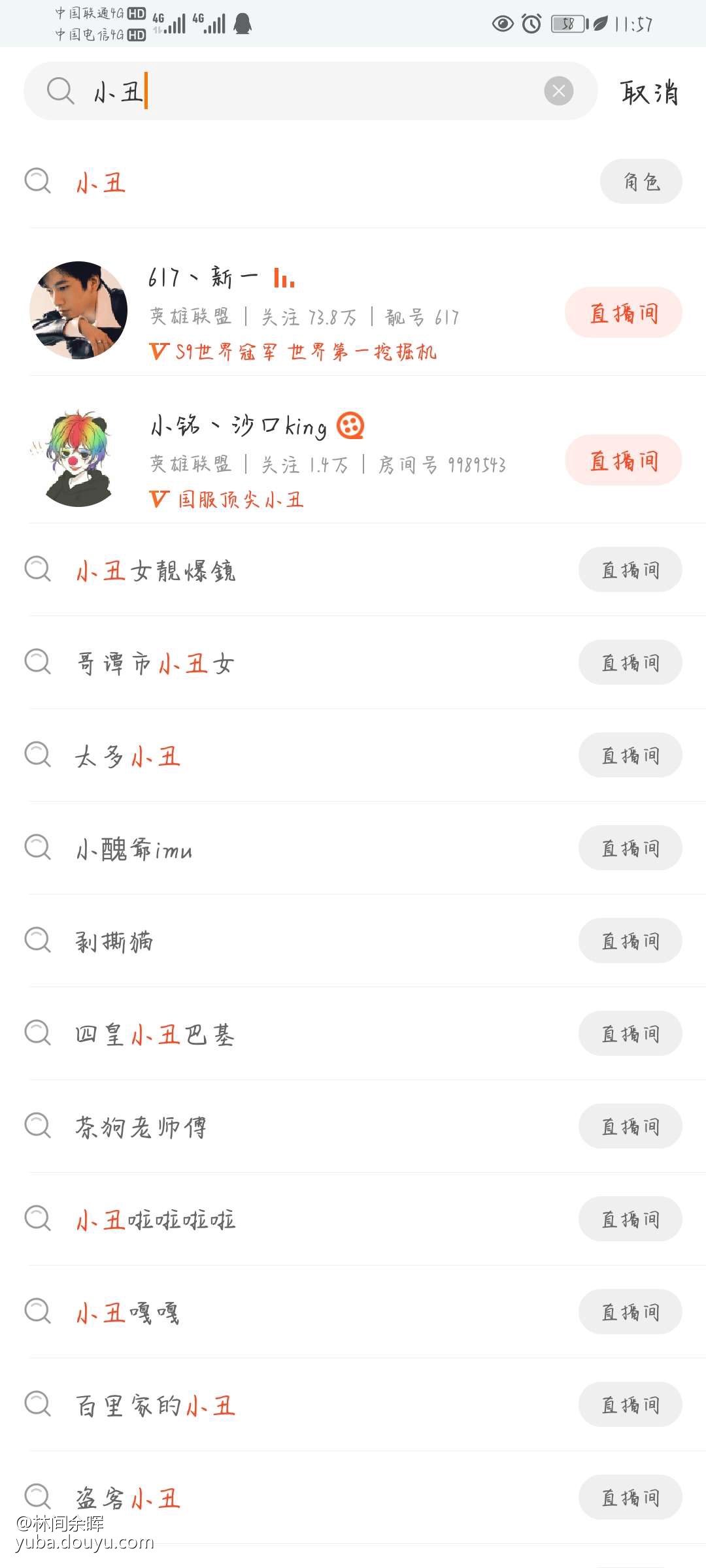Enter the 直播间 of 小铭、沙口king

[x=623, y=461]
